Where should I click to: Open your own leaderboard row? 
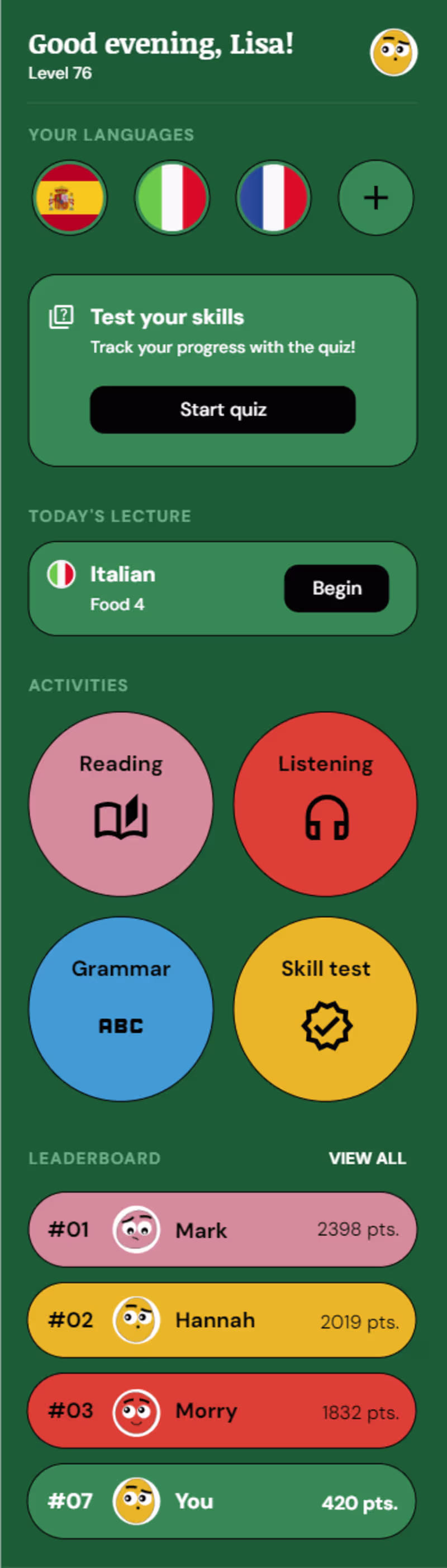(x=222, y=1501)
